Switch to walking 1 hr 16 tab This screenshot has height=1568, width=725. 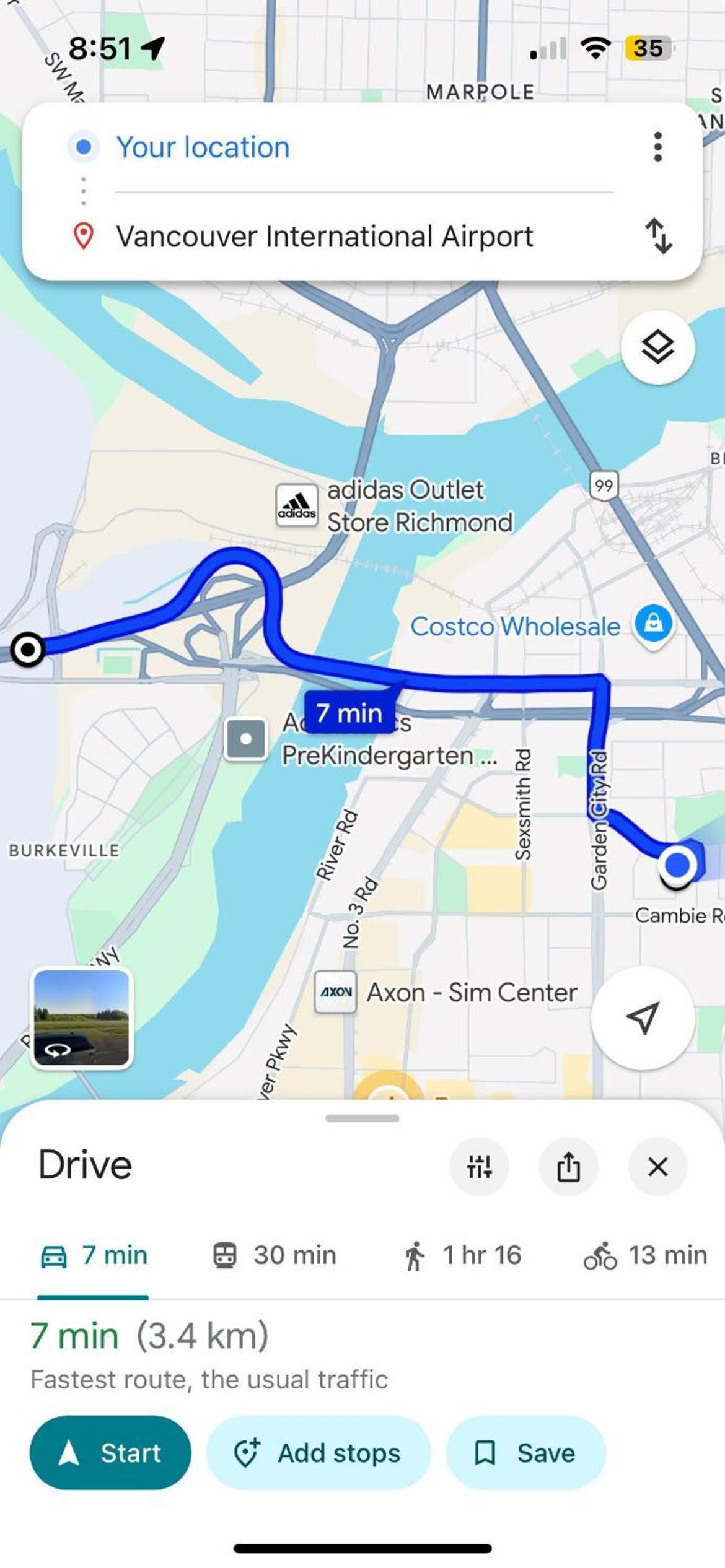pos(462,1256)
